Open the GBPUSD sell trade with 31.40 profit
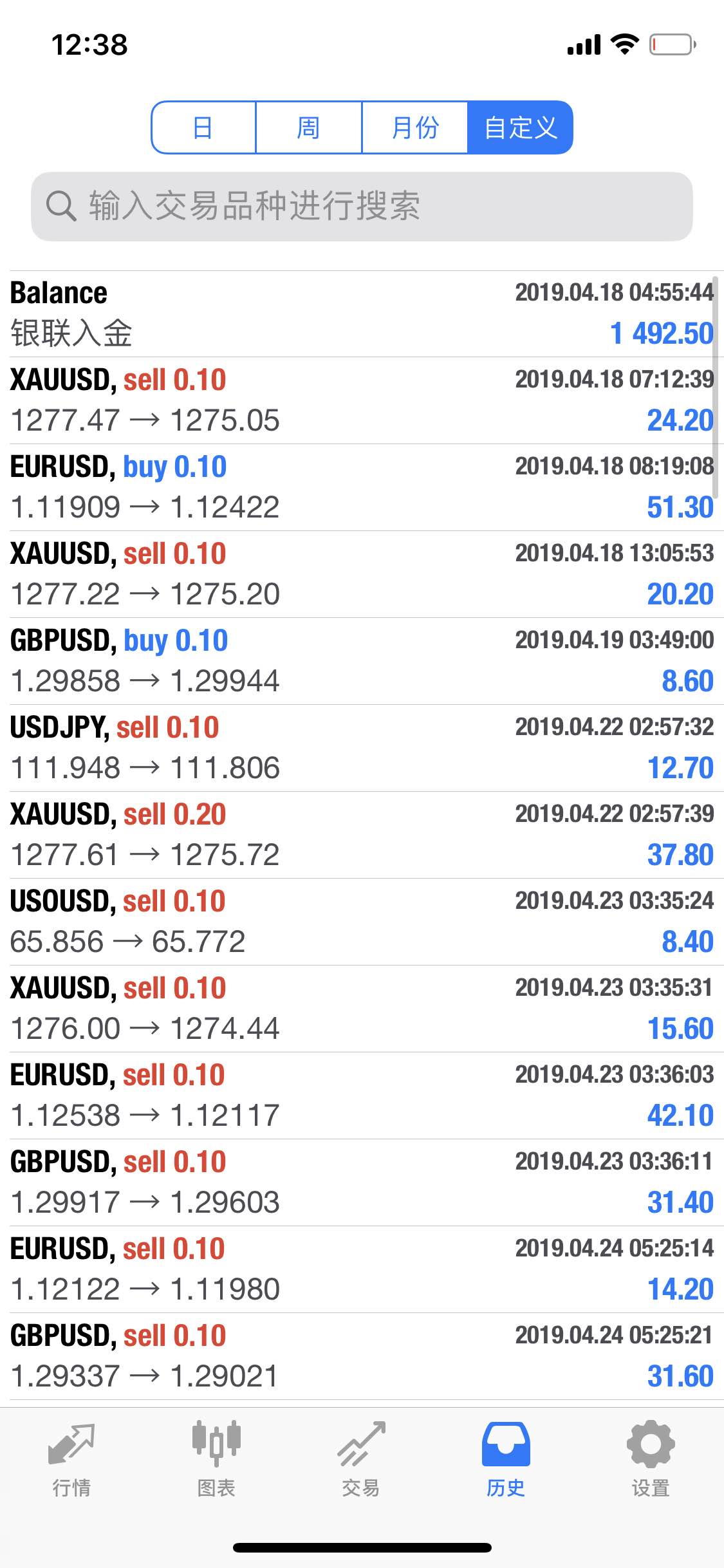 362,1182
